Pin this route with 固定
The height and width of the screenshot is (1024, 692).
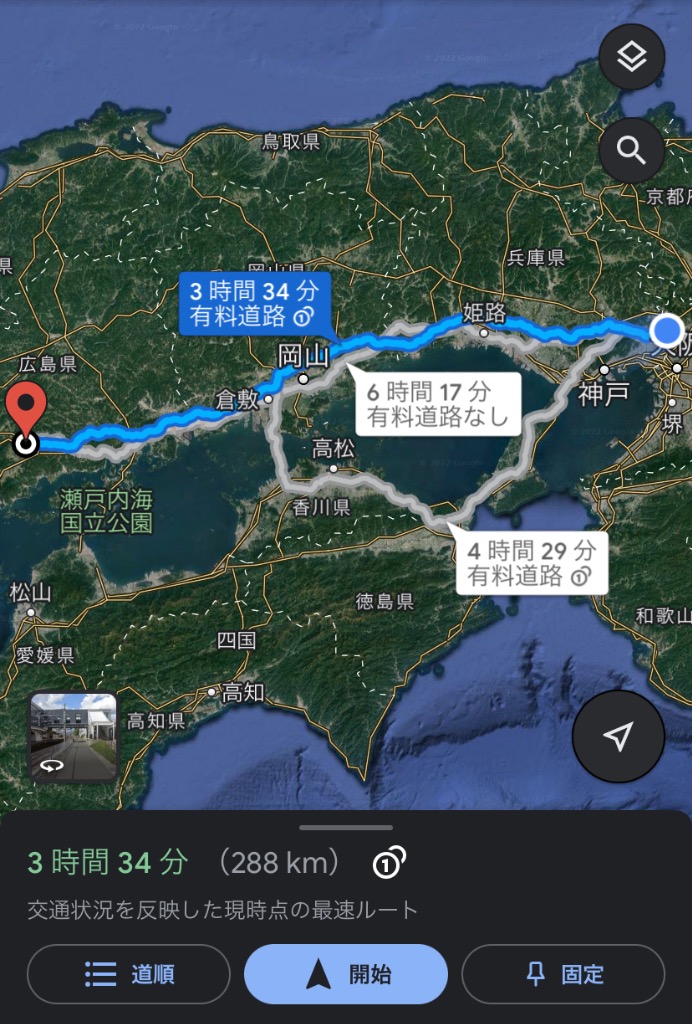[x=563, y=974]
